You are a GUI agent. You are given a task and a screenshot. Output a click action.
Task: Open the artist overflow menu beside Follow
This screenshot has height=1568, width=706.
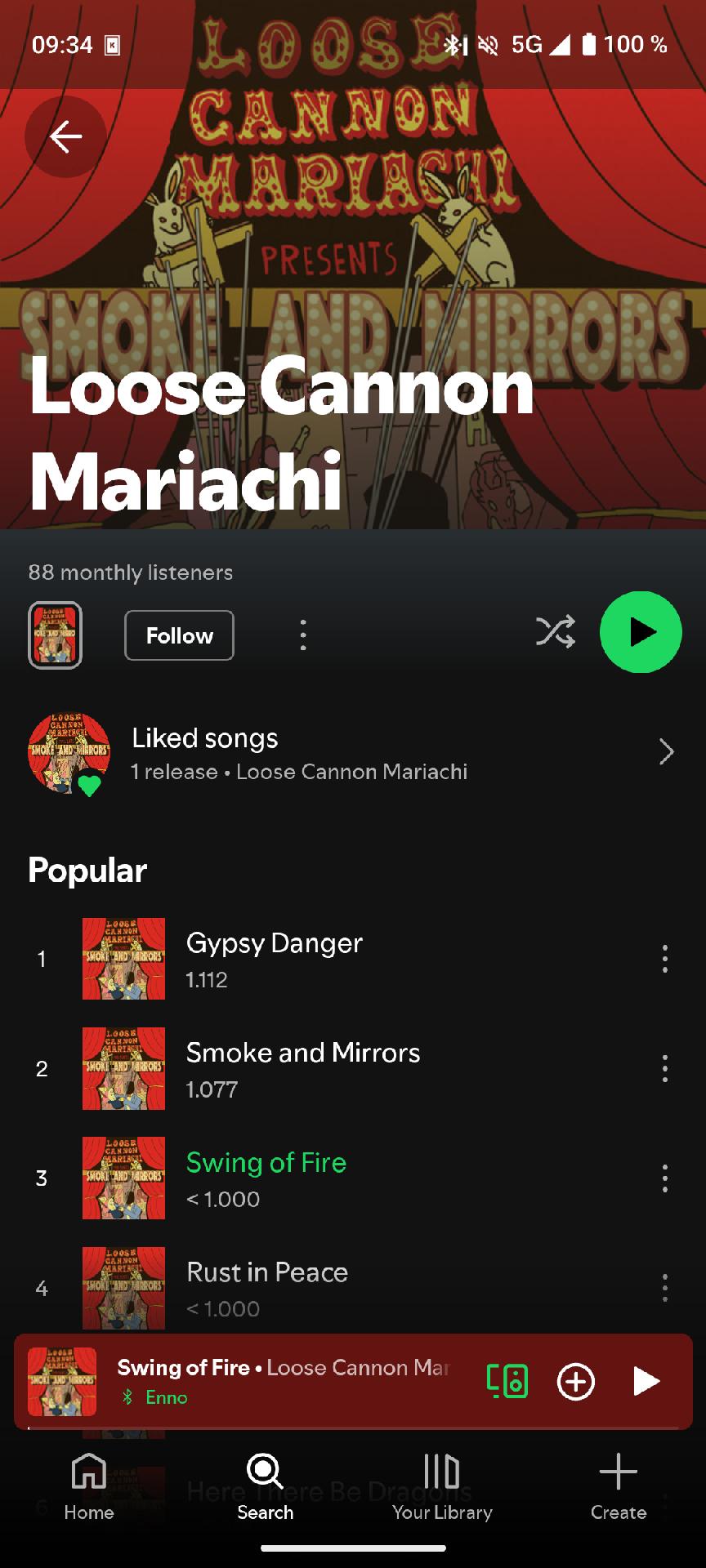[x=303, y=635]
